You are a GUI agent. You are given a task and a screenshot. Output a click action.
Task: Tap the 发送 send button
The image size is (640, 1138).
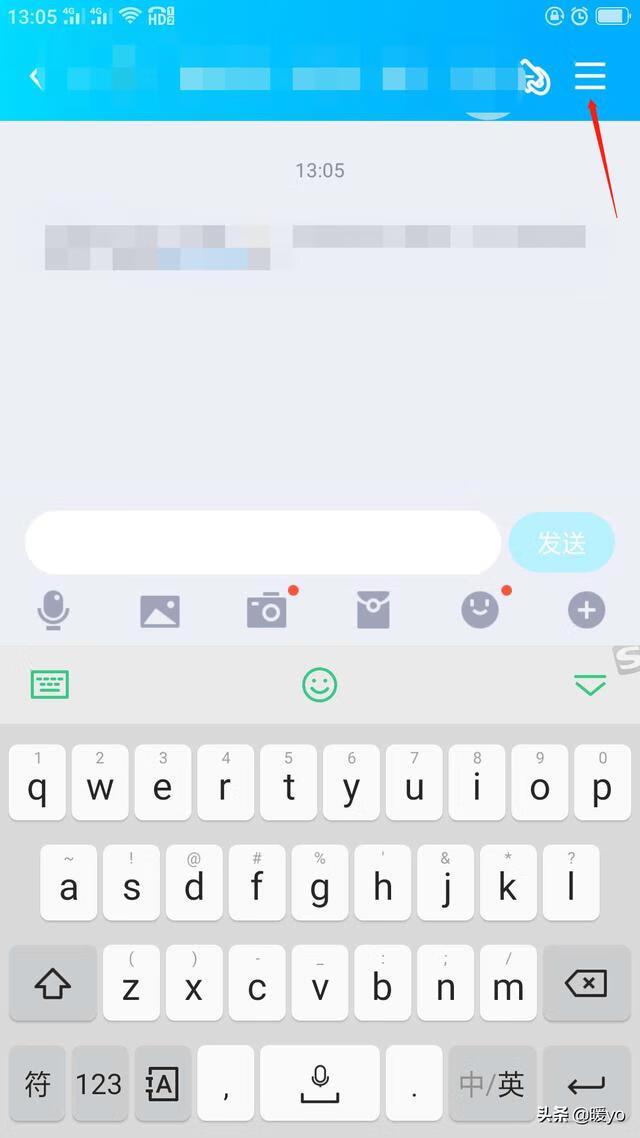click(561, 543)
